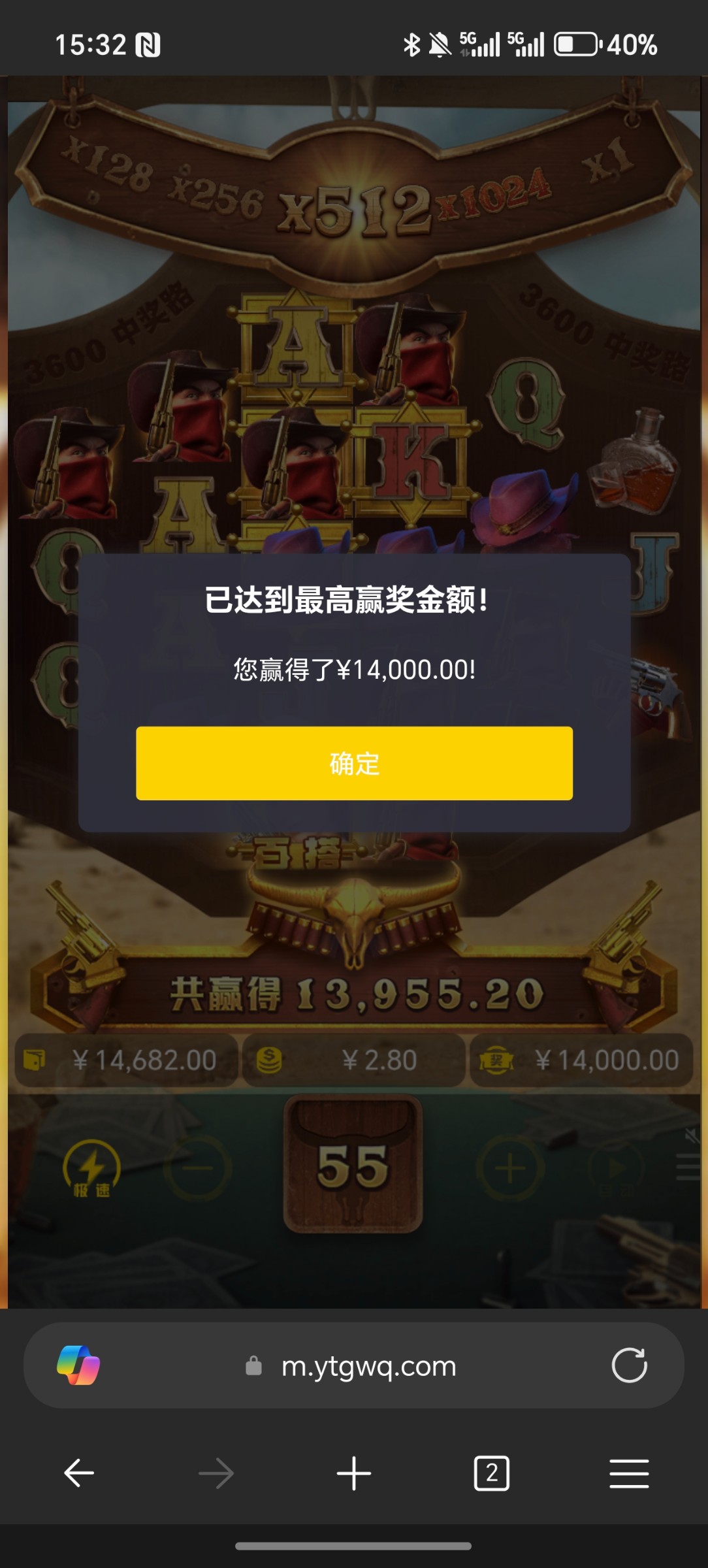Go back to the previous page
The image size is (708, 1568).
pyautogui.click(x=79, y=1473)
